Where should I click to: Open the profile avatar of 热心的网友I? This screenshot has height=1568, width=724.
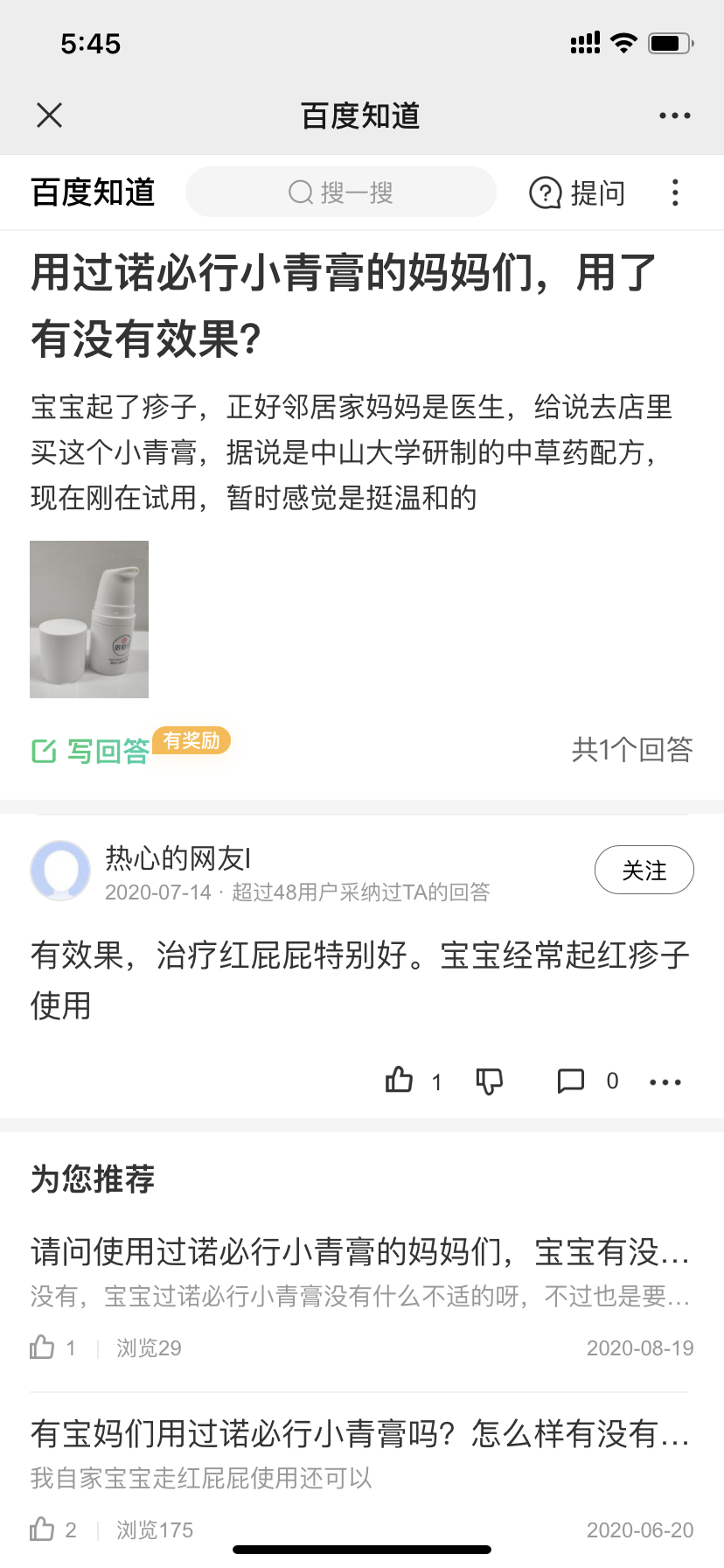click(x=60, y=871)
